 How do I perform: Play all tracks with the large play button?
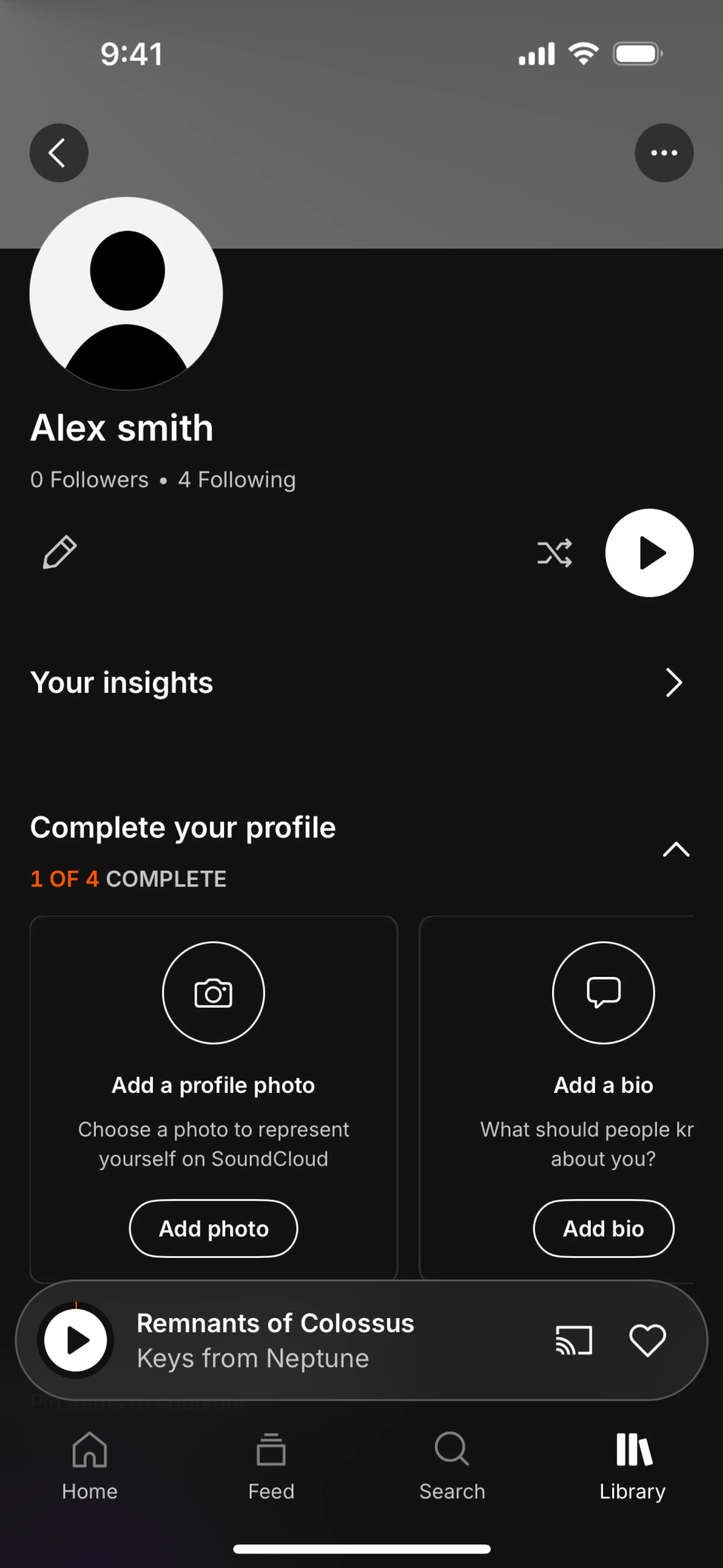pos(649,553)
